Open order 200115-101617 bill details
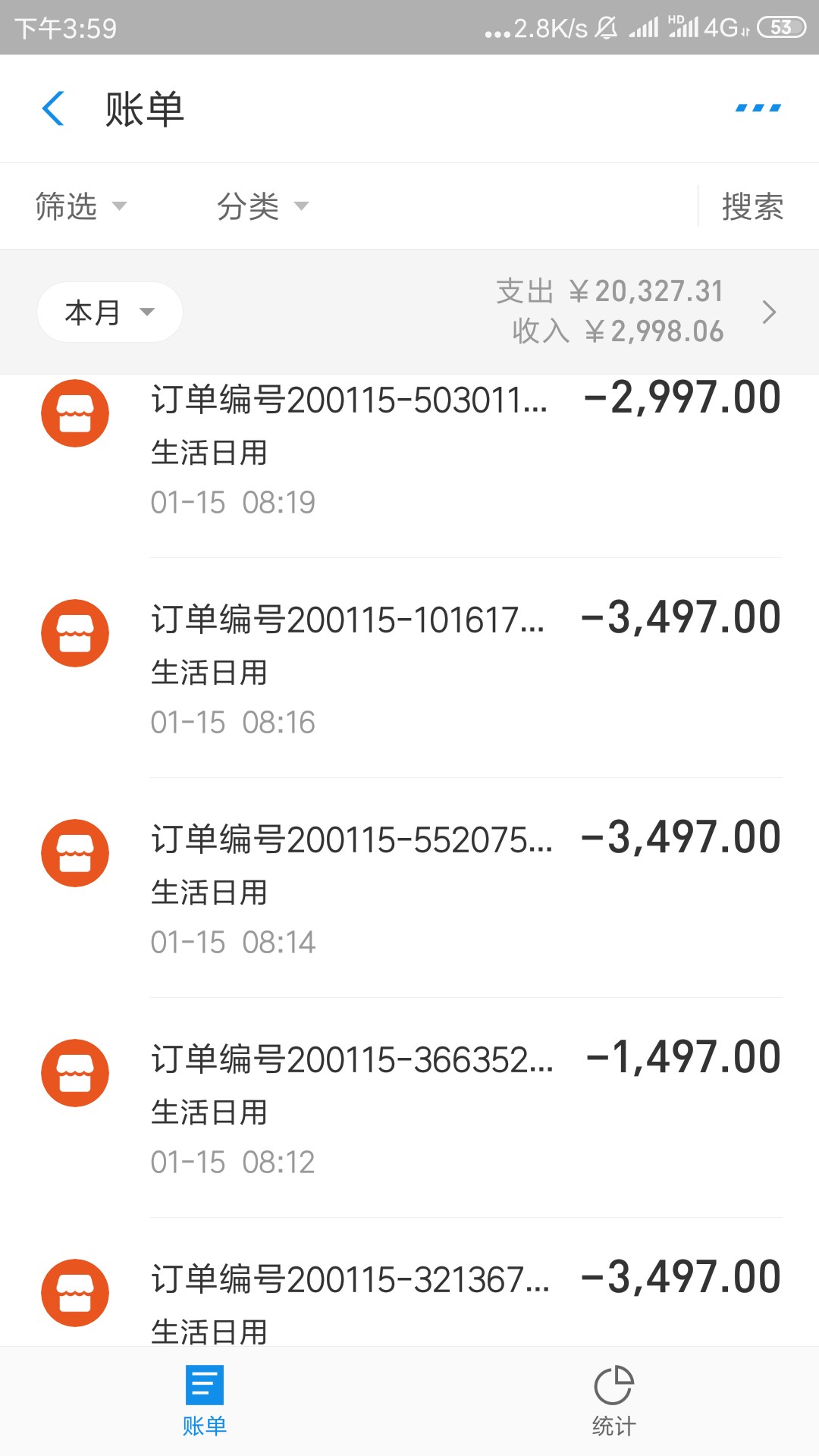819x1456 pixels. (409, 668)
